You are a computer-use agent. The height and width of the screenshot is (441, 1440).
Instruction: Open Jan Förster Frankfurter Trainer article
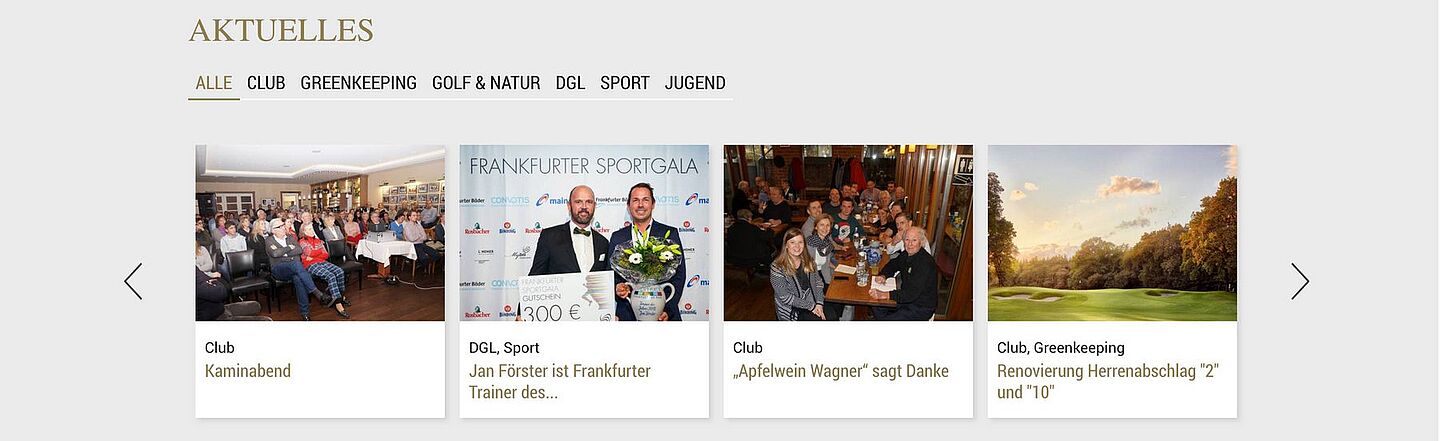click(584, 280)
